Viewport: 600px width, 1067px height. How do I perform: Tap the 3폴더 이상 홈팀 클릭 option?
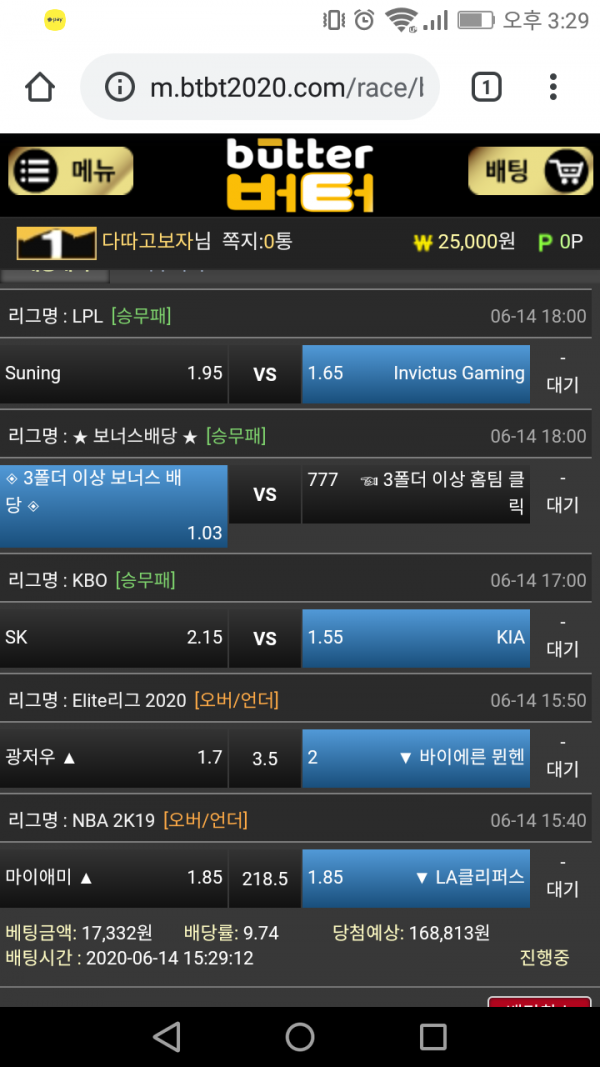coord(415,493)
